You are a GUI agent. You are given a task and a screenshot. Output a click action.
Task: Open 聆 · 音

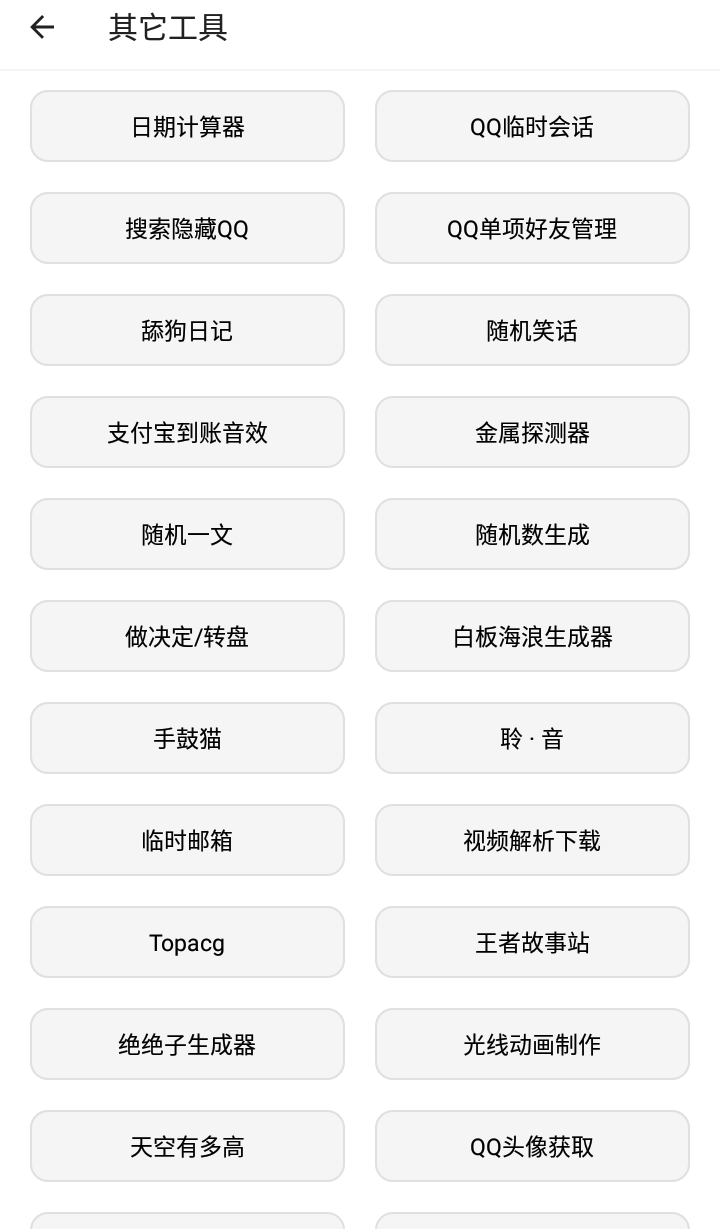point(532,738)
